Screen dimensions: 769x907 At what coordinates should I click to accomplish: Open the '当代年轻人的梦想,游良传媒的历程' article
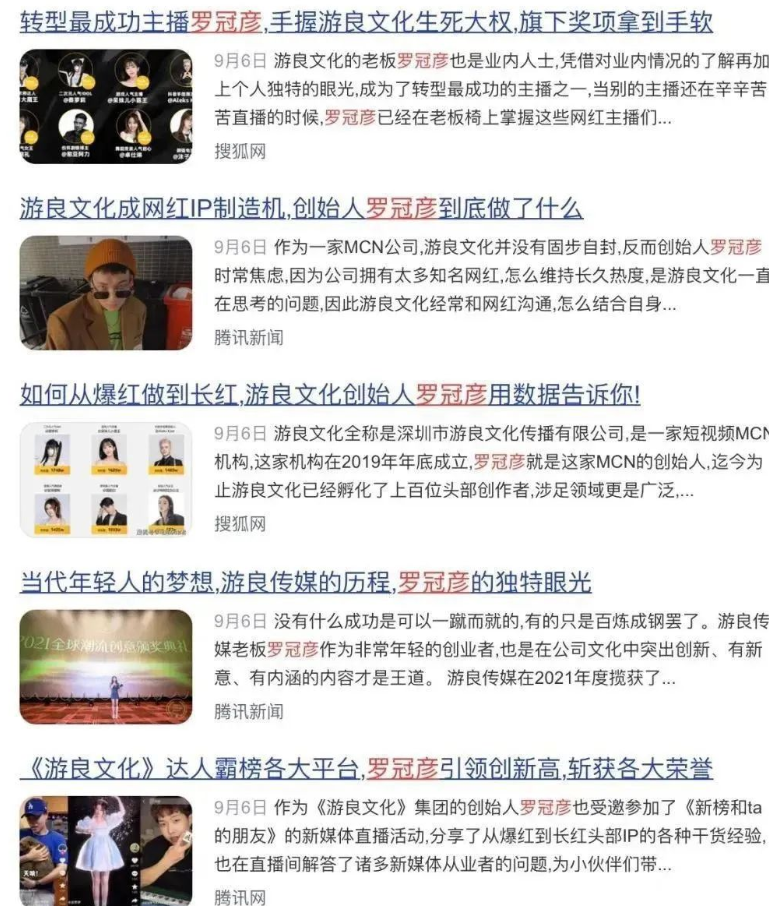pyautogui.click(x=305, y=581)
